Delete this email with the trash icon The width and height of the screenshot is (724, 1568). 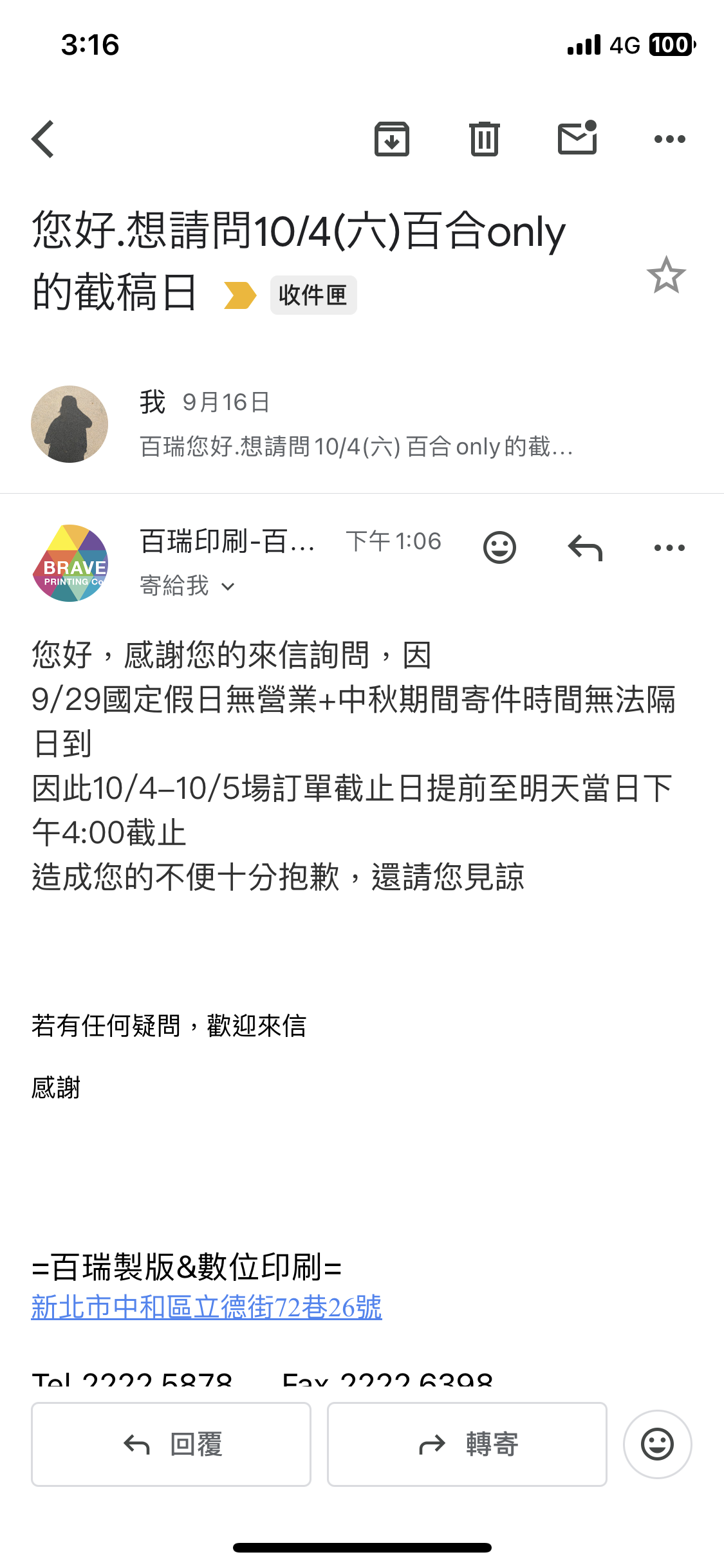tap(485, 139)
